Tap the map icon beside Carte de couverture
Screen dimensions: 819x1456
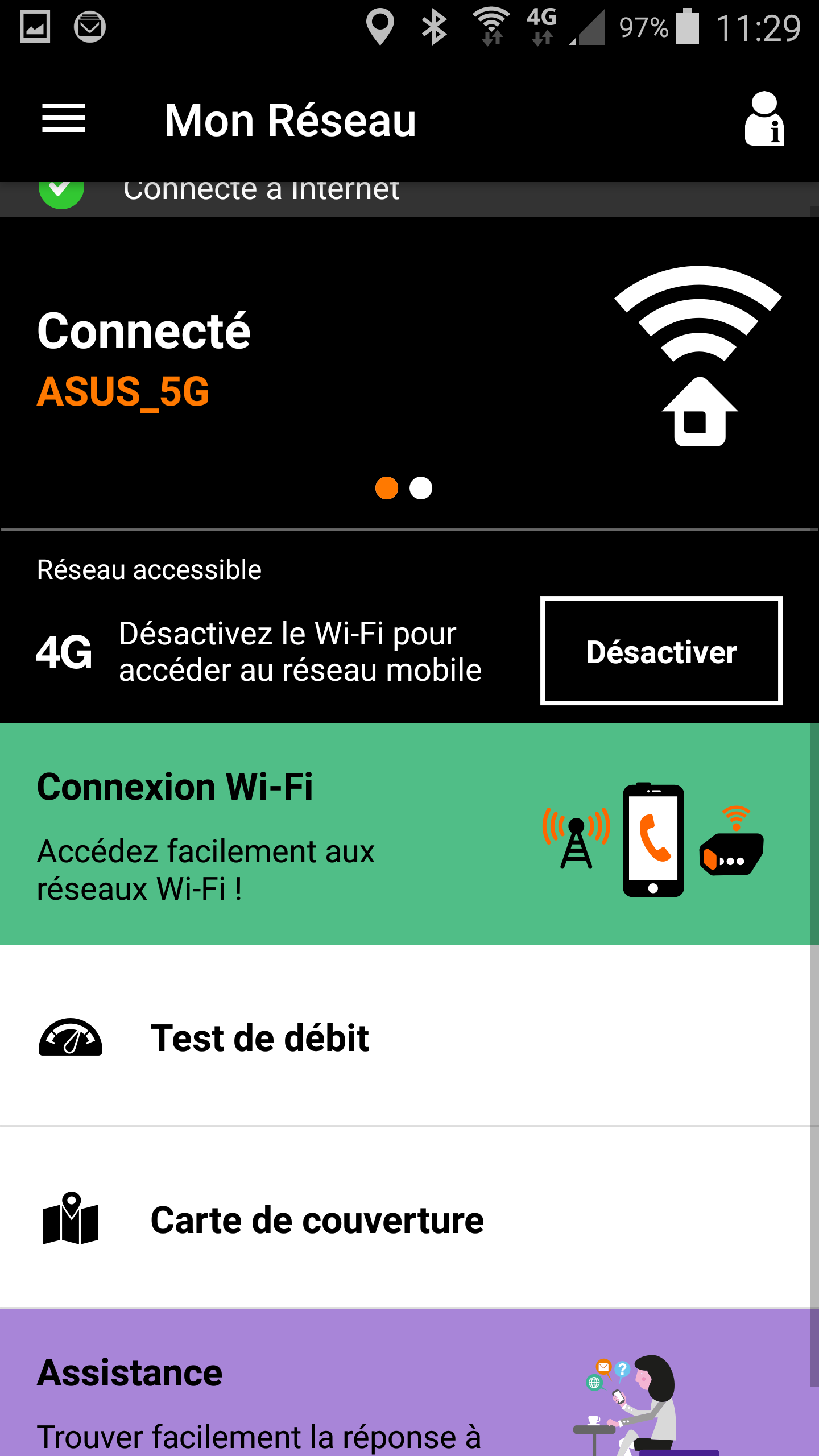click(71, 1219)
